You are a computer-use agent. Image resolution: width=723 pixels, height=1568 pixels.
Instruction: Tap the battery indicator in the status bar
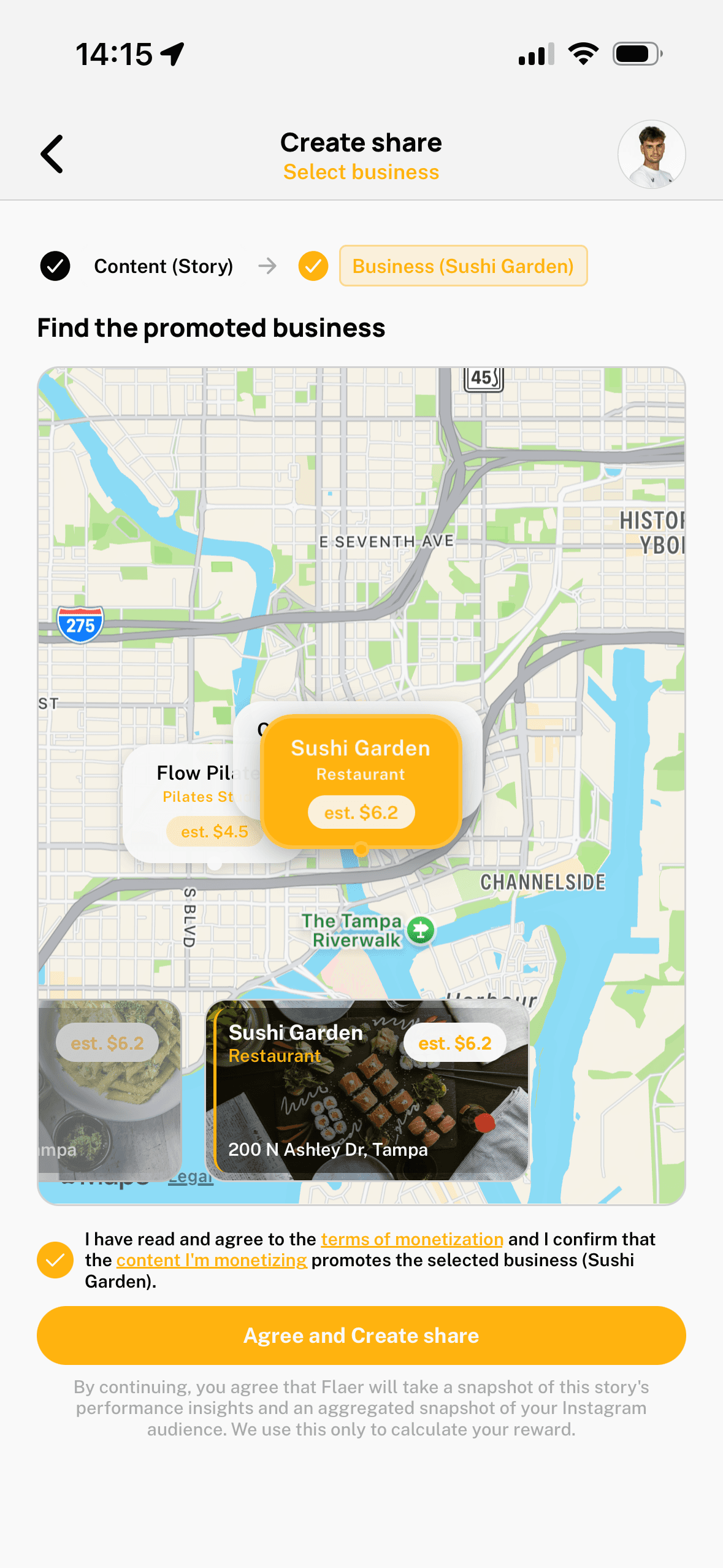[636, 53]
